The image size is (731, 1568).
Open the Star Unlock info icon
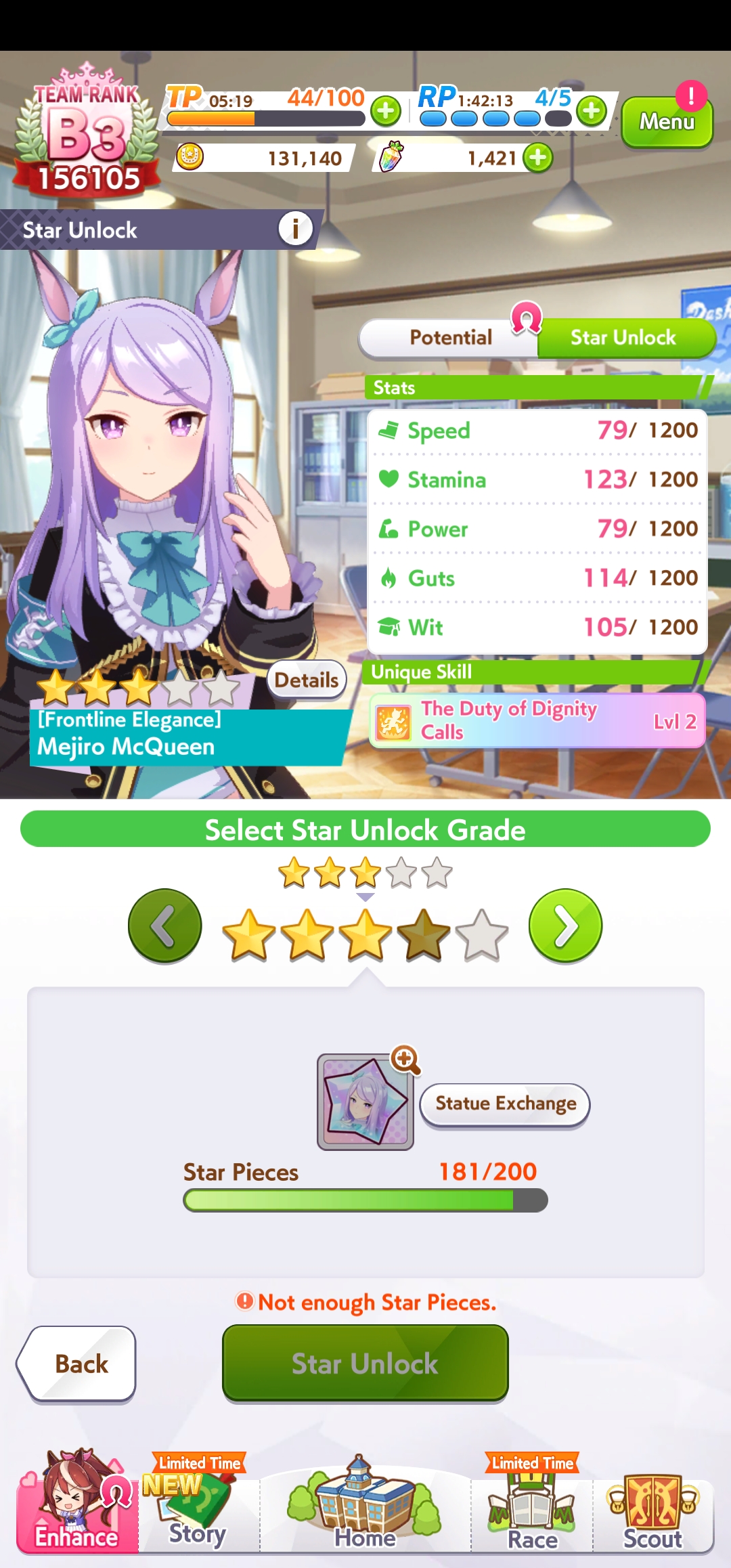tap(295, 229)
